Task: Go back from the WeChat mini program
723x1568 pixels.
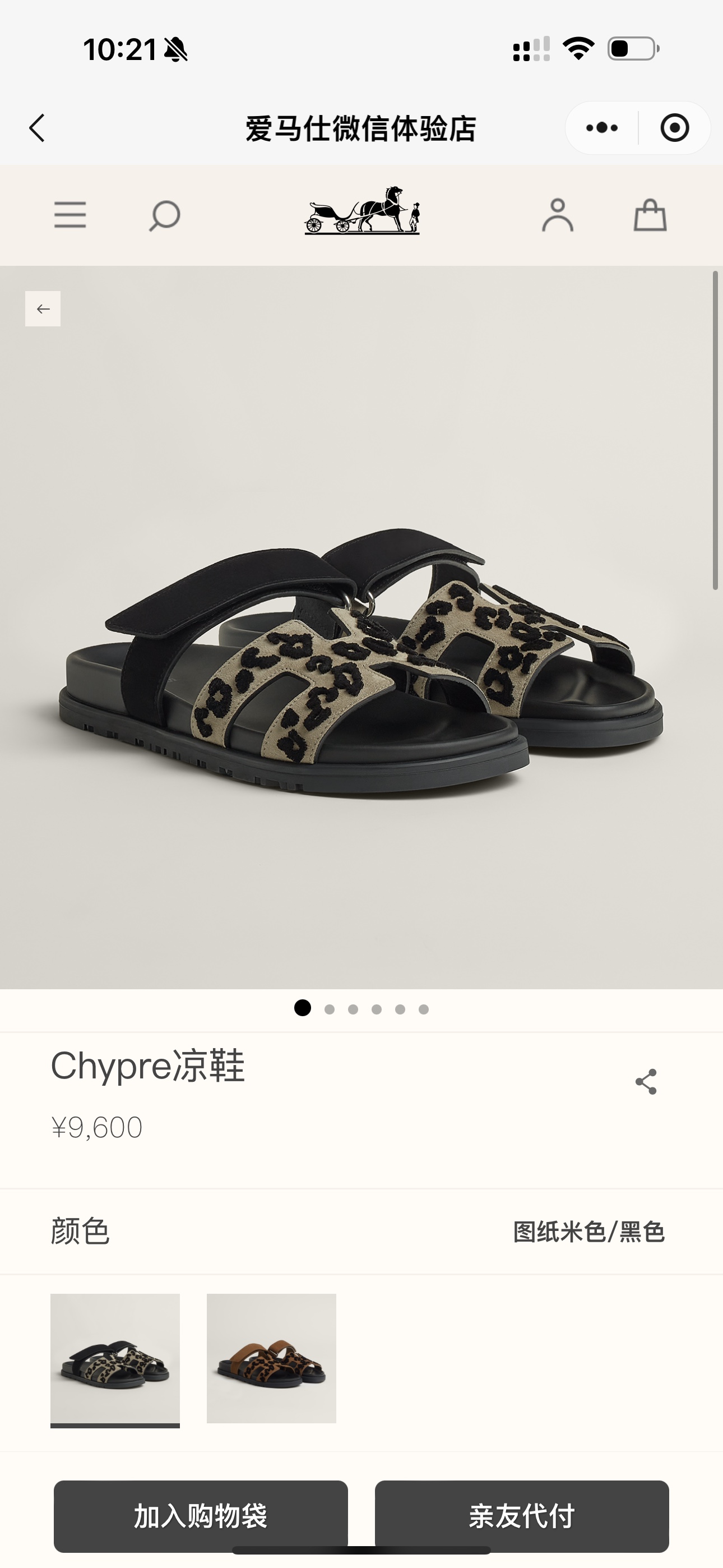Action: coord(37,128)
